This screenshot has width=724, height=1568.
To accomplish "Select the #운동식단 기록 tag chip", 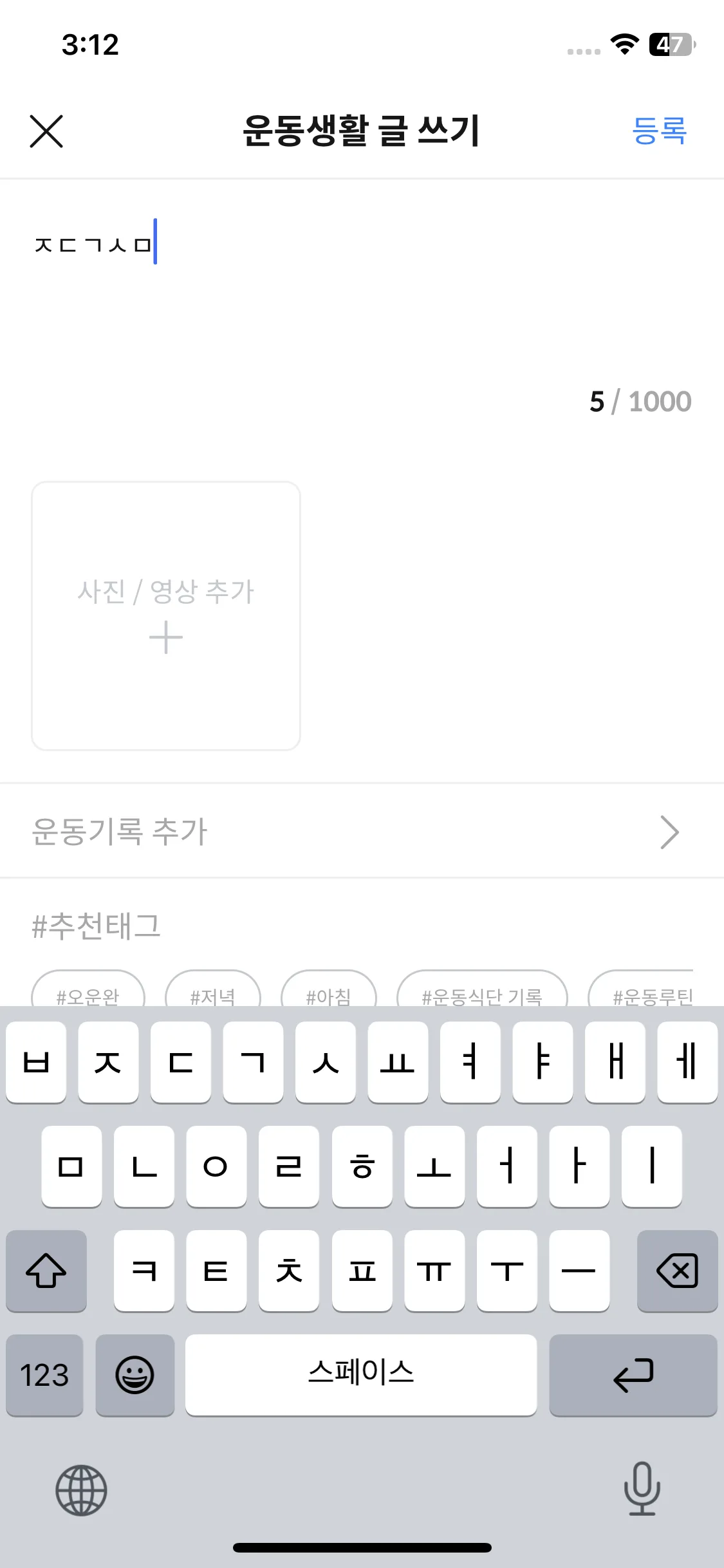I will [x=482, y=993].
